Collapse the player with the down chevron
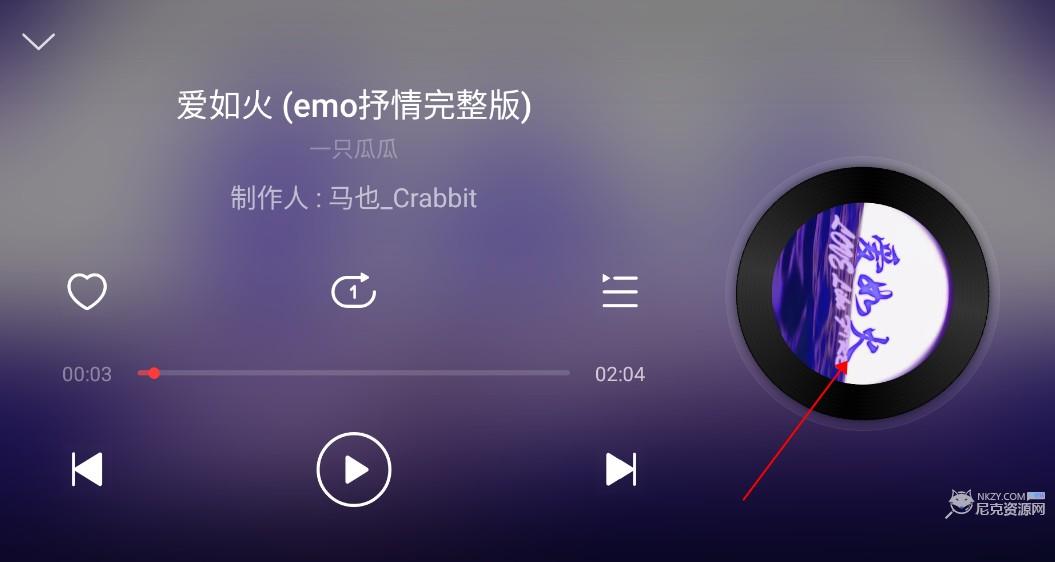Screen dimensions: 1055x562 coord(39,42)
